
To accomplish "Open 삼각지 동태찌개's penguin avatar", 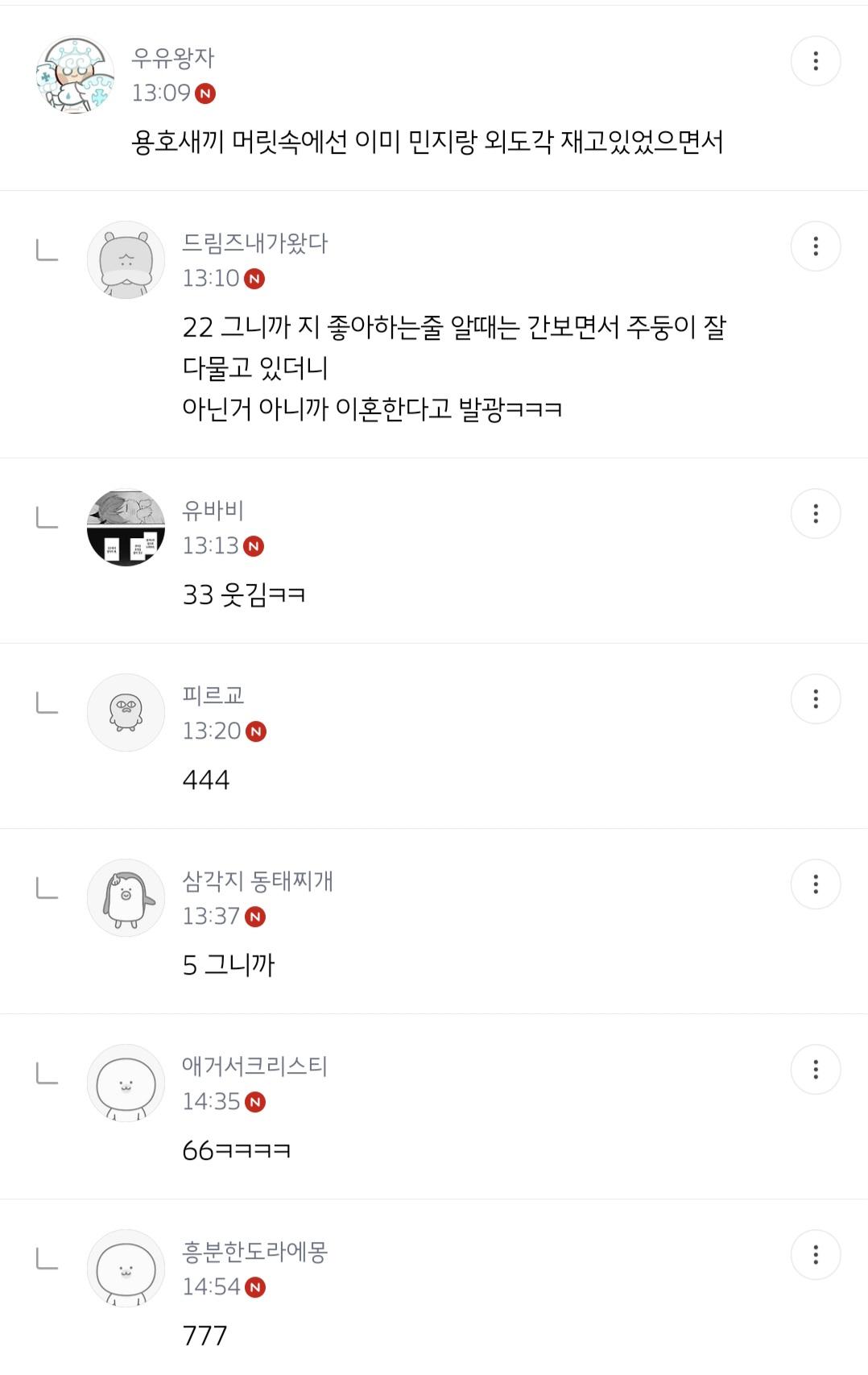I will click(x=126, y=898).
